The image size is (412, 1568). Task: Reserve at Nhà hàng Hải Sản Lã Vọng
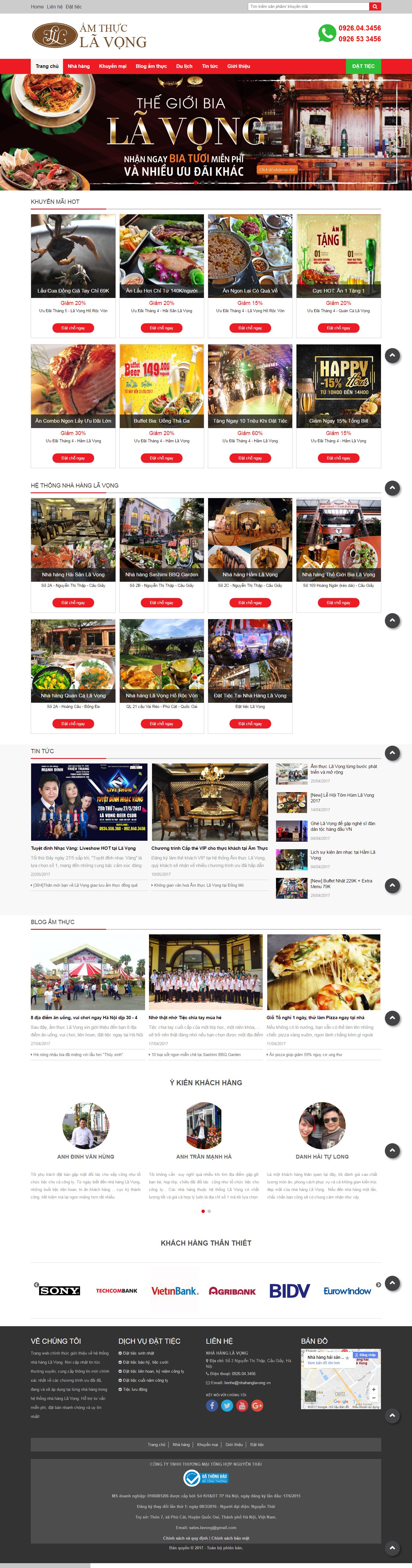click(73, 603)
